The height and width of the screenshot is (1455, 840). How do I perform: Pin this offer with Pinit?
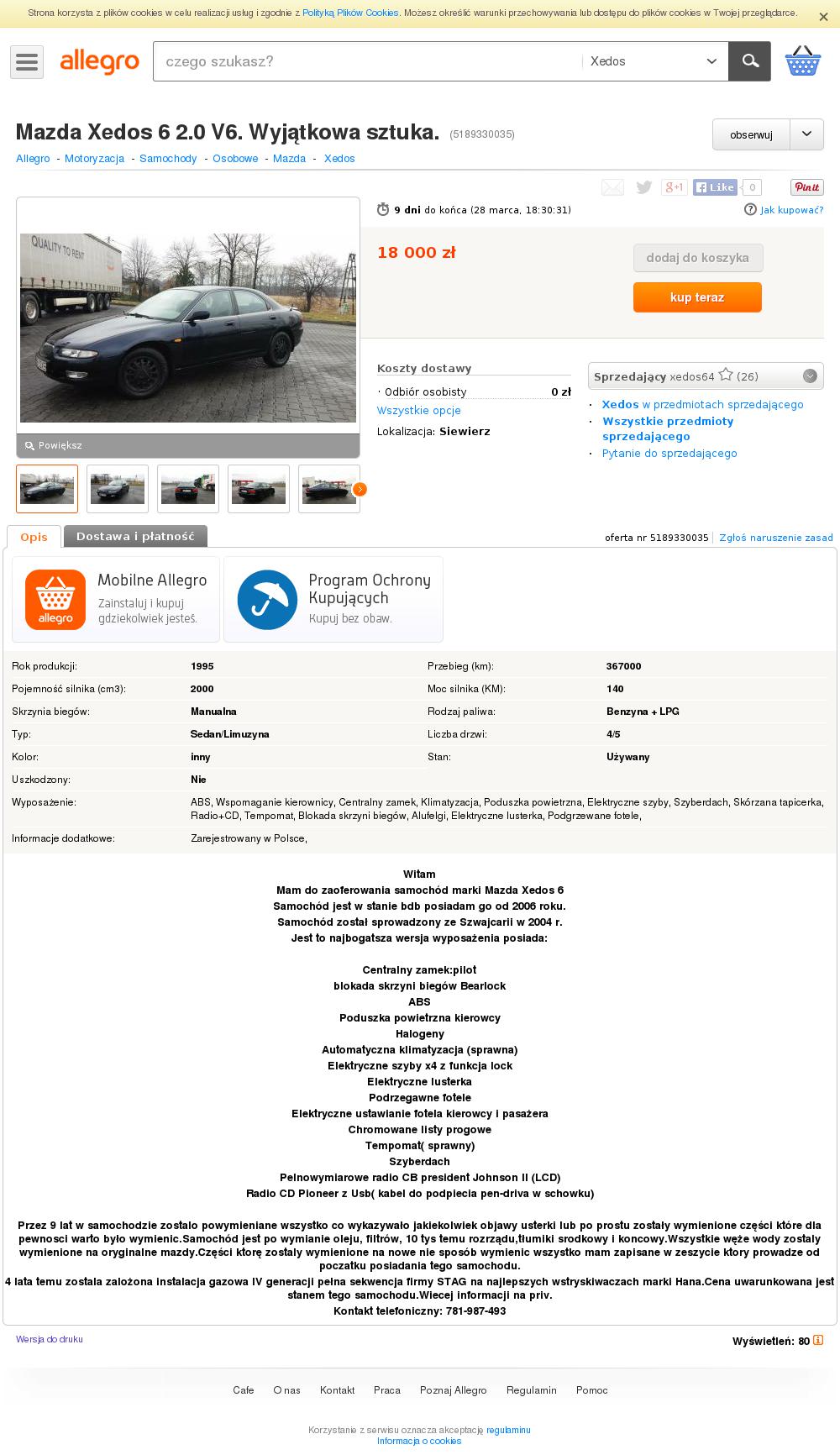(806, 187)
